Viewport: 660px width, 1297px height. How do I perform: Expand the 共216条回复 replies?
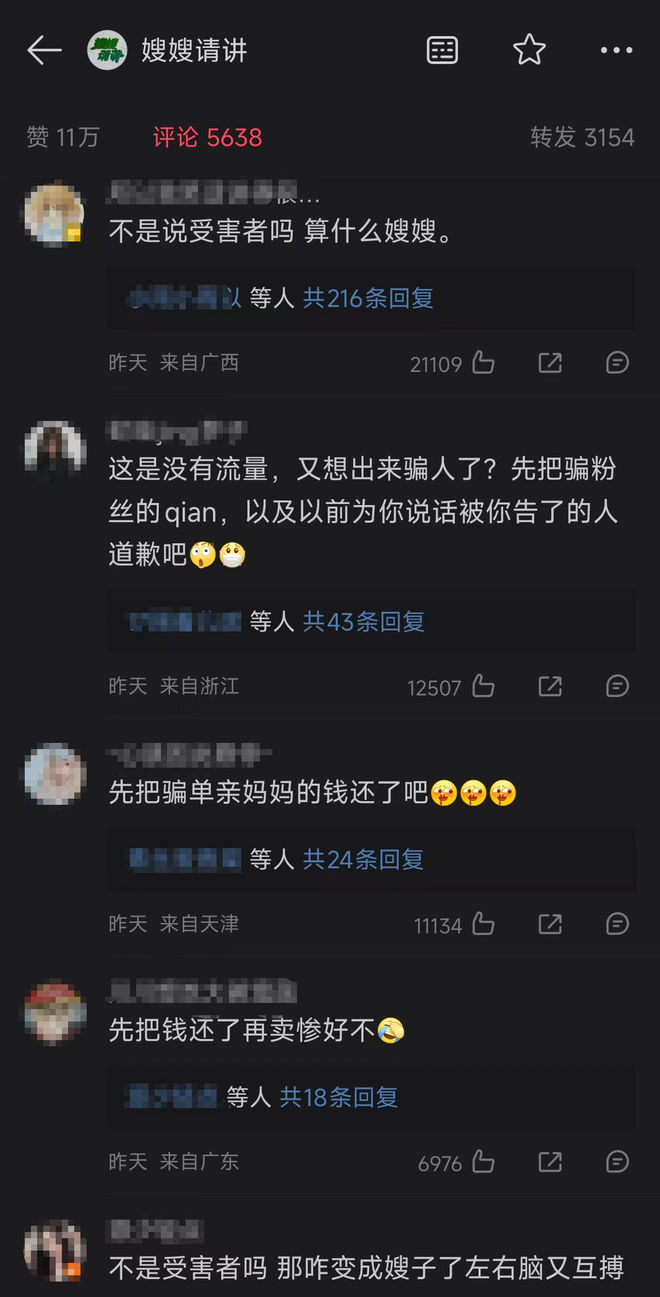tap(368, 298)
